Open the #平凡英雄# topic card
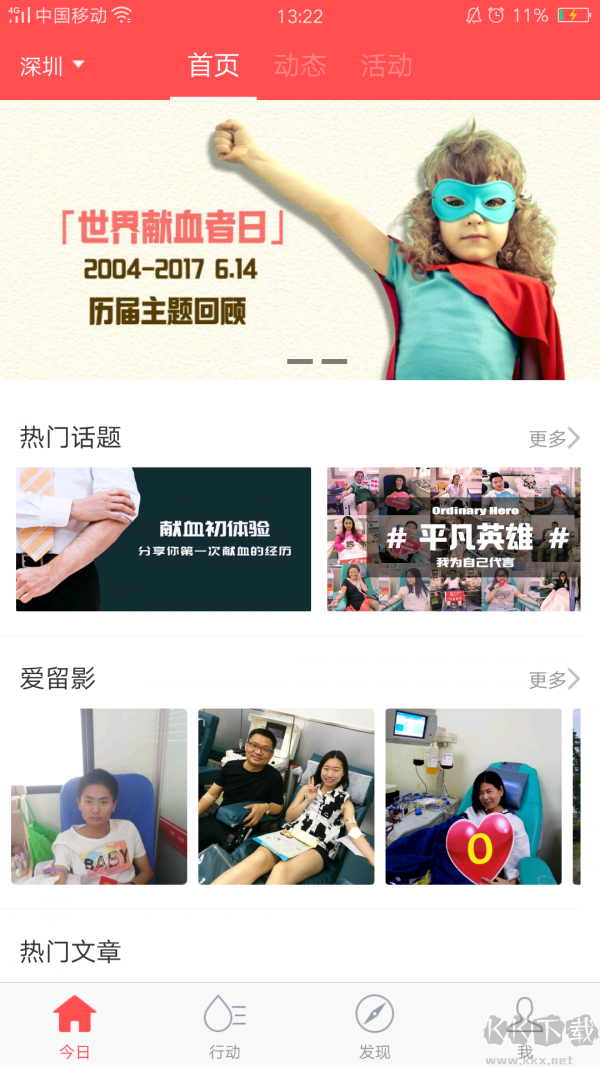 click(453, 539)
